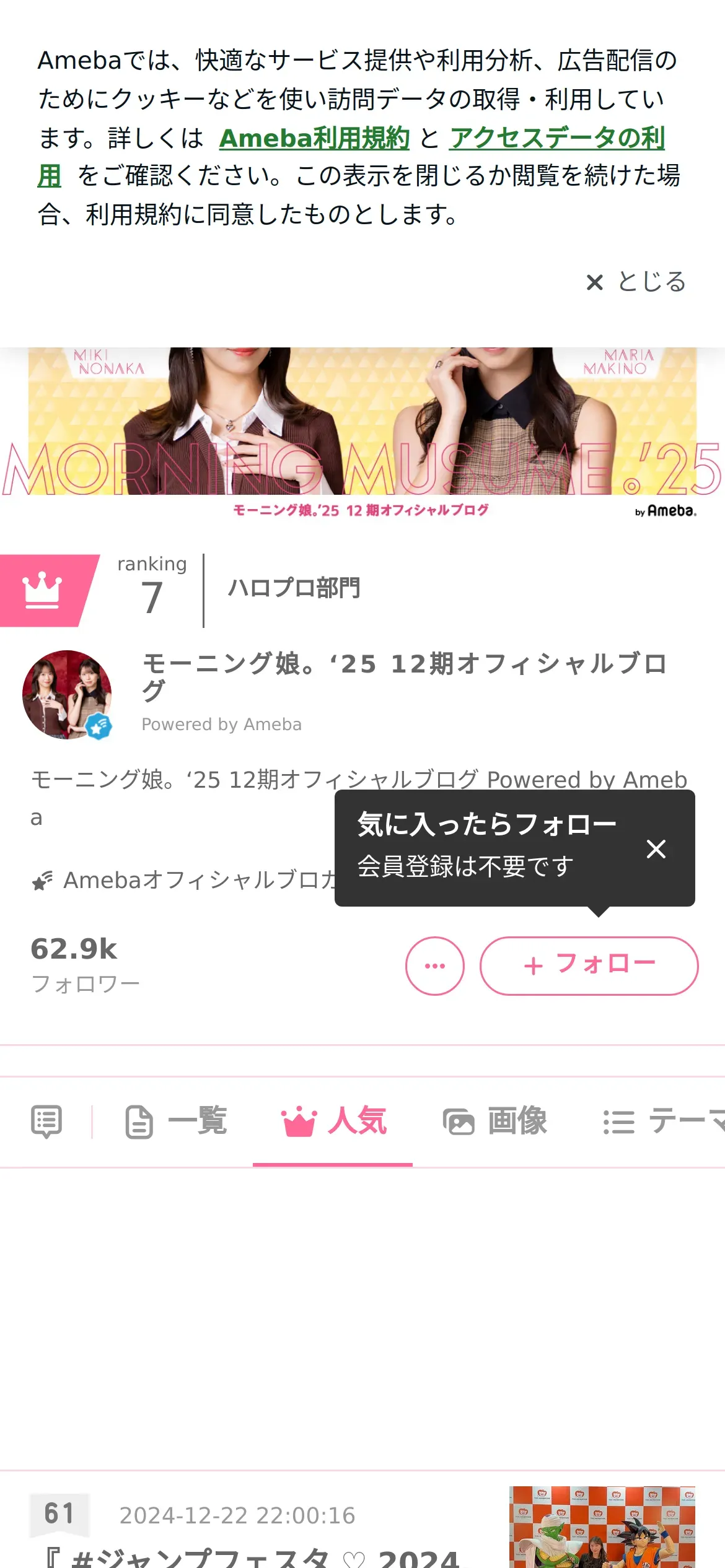Dismiss the 気に入ったらフォロー tooltip
This screenshot has width=725, height=1568.
(656, 848)
